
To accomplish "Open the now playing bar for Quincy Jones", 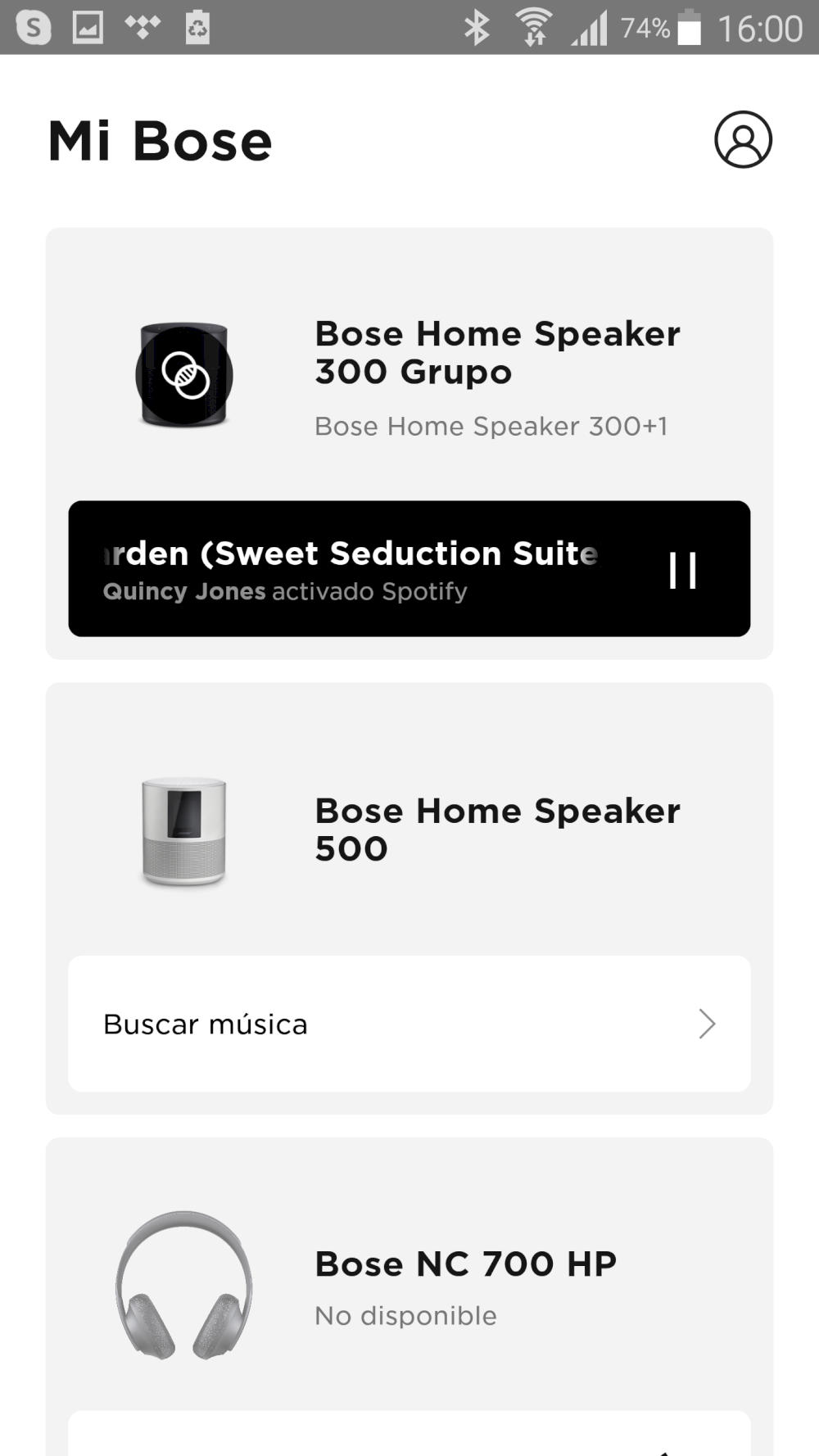I will tap(352, 569).
